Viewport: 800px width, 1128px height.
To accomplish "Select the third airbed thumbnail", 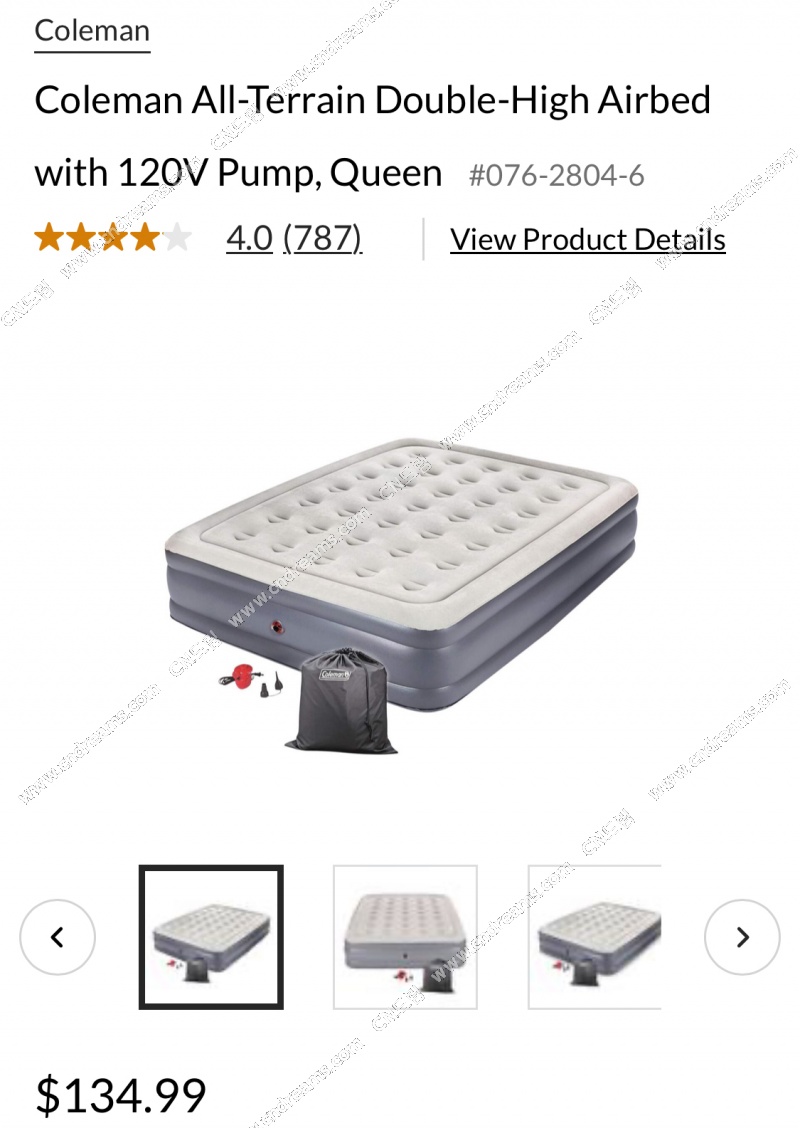I will (596, 937).
